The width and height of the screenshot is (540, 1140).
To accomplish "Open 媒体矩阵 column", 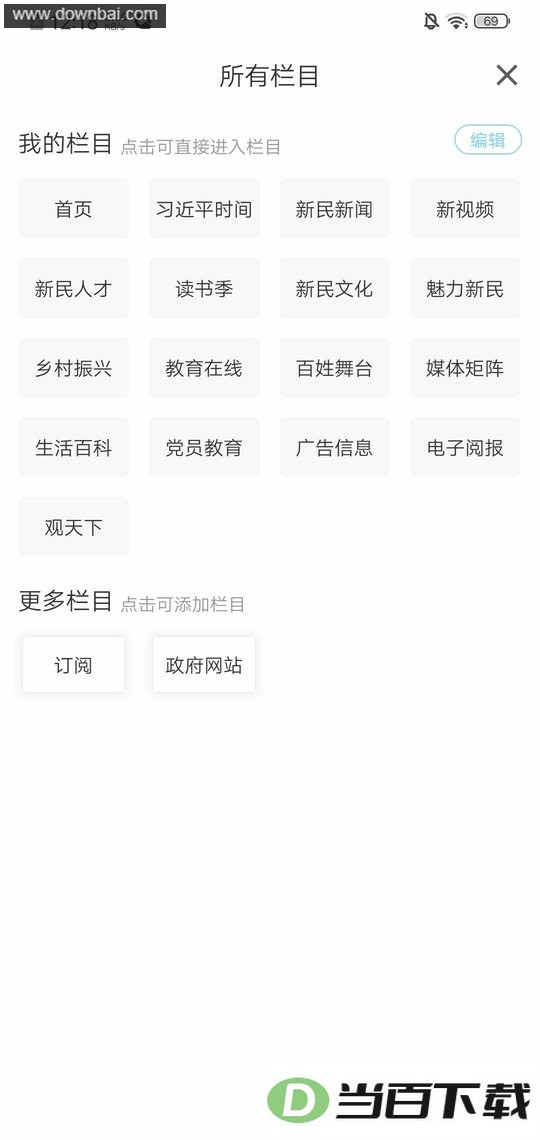I will (465, 367).
